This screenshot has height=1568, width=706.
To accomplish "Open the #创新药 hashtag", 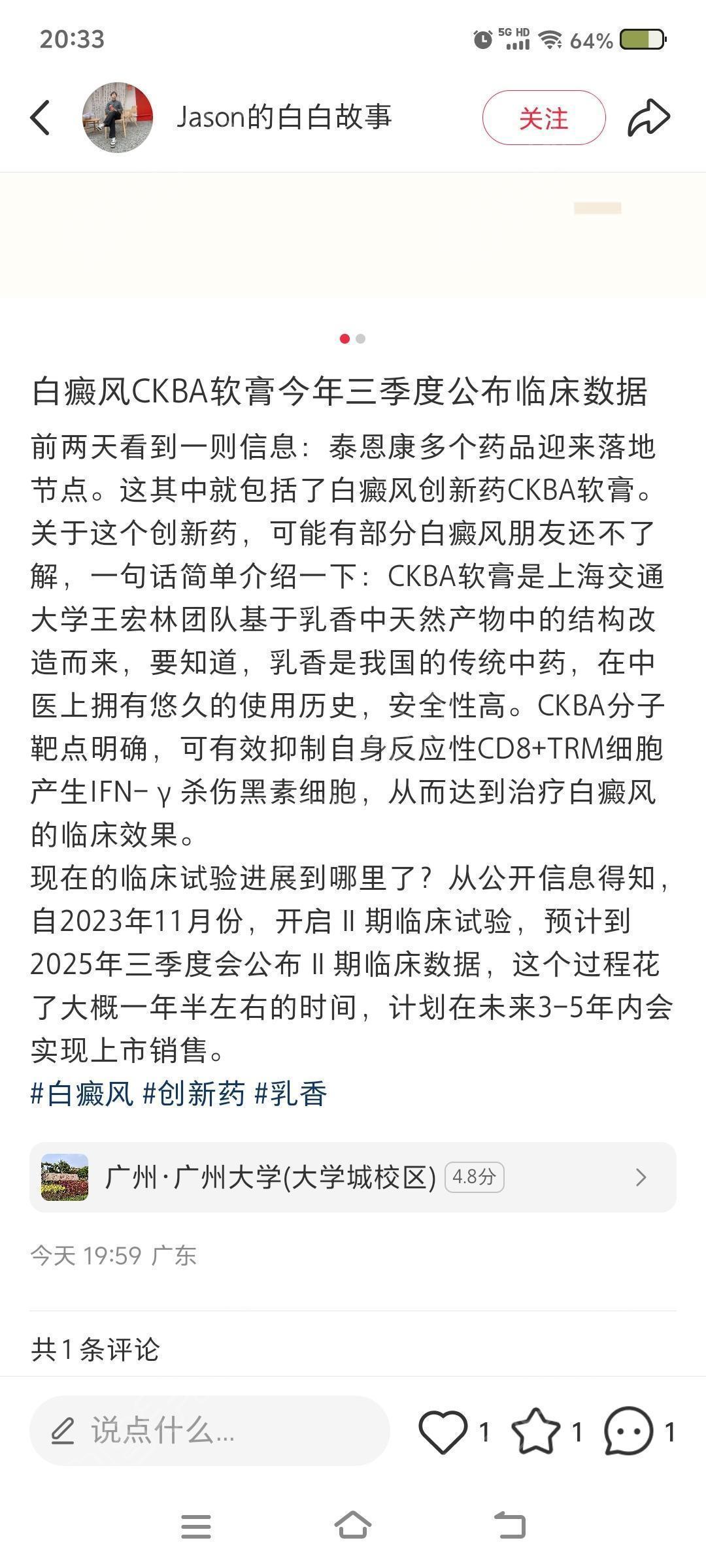I will (x=193, y=1094).
